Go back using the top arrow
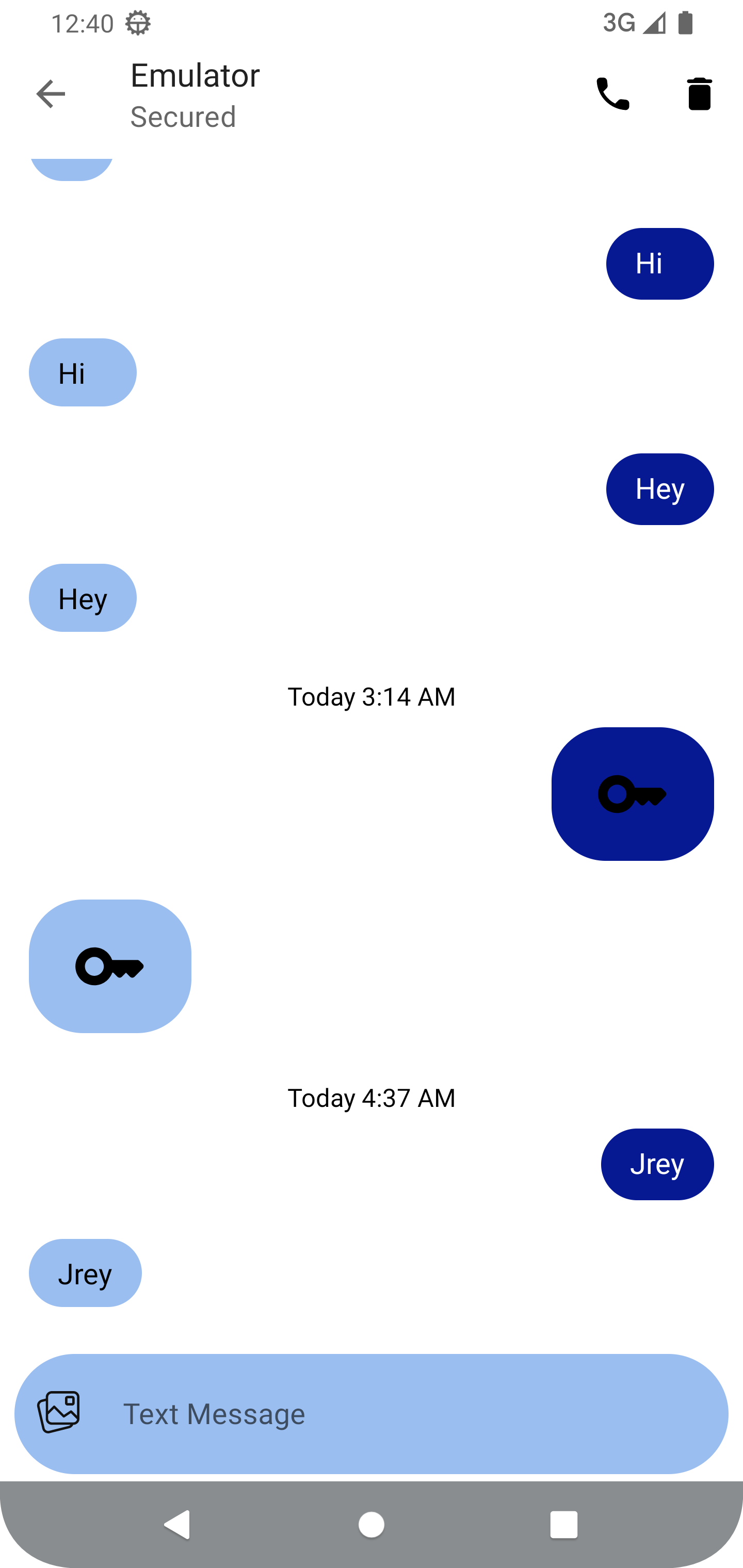 [x=51, y=94]
